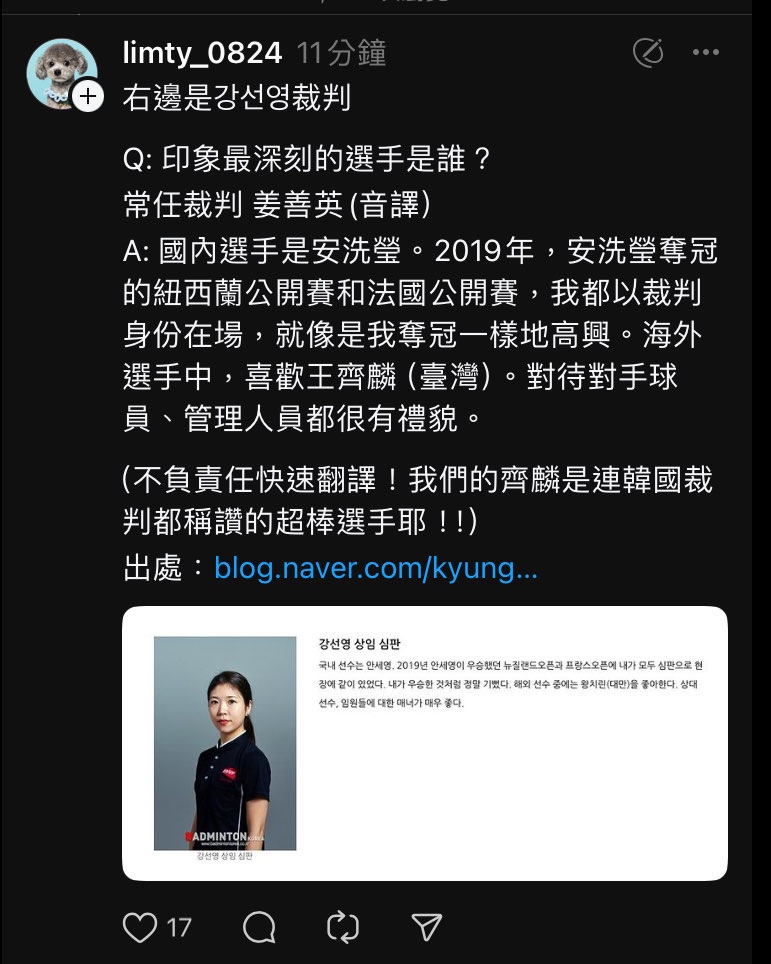The height and width of the screenshot is (964, 771).
Task: Follow limty_0824 via the plus badge
Action: (88, 96)
